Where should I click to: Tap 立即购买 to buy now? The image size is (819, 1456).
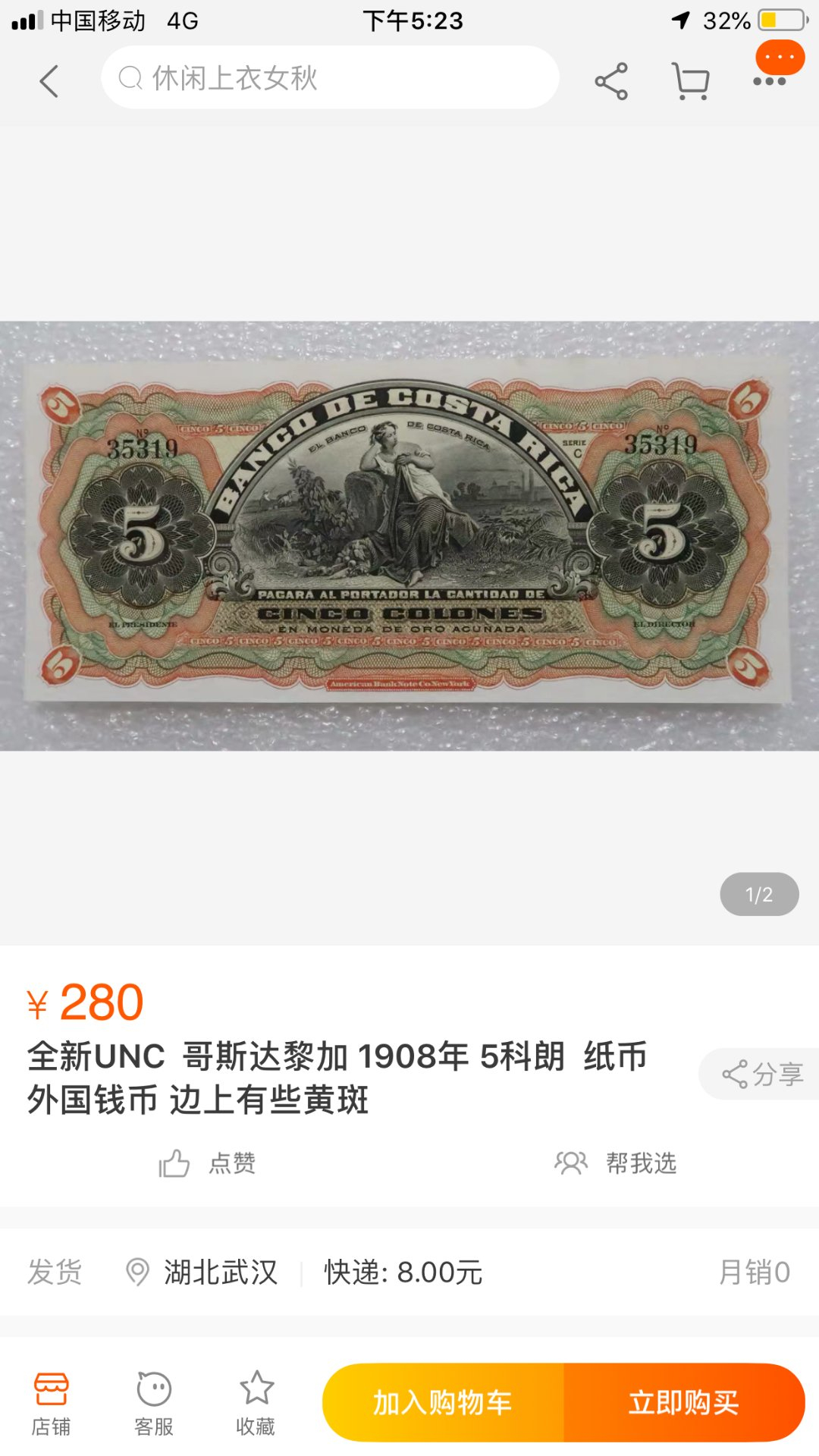pyautogui.click(x=685, y=1402)
